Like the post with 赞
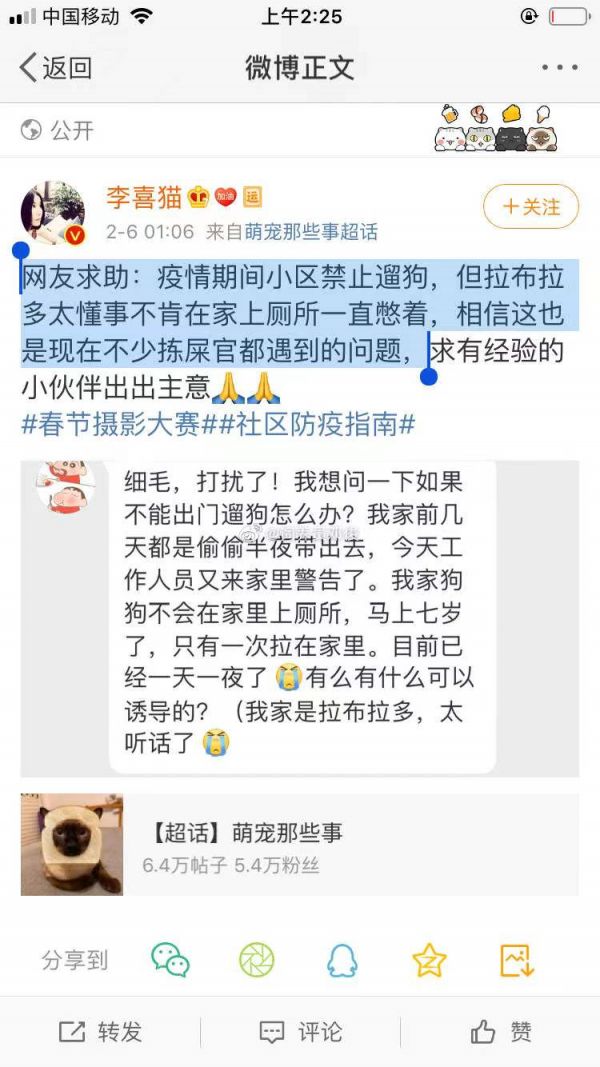 point(500,1032)
